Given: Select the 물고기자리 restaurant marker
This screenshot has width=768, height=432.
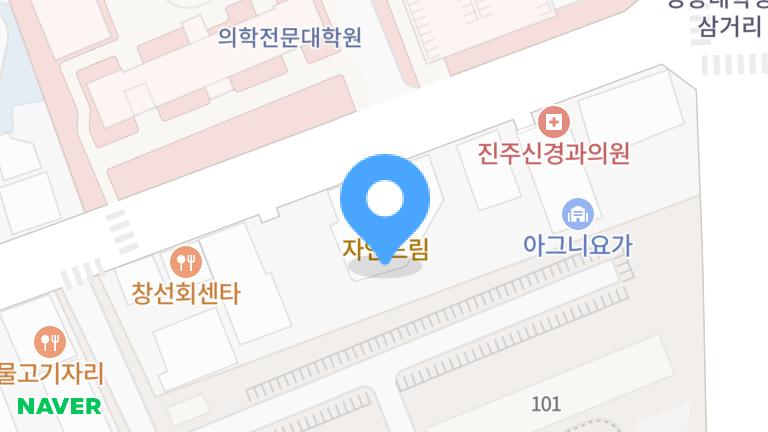Looking at the screenshot, I should [49, 343].
